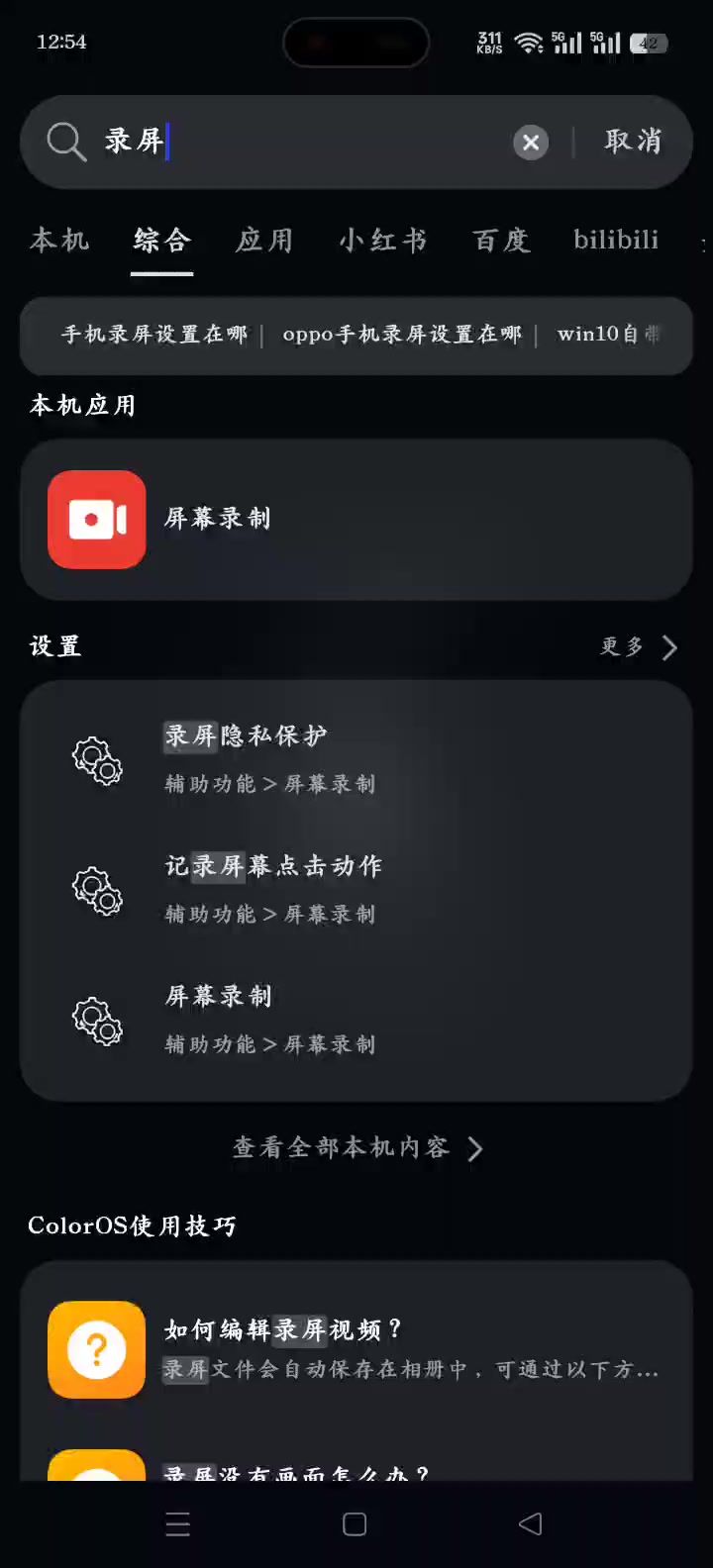Screen dimensions: 713x1568
Task: Go to the home screen via the square button
Action: (355, 1523)
